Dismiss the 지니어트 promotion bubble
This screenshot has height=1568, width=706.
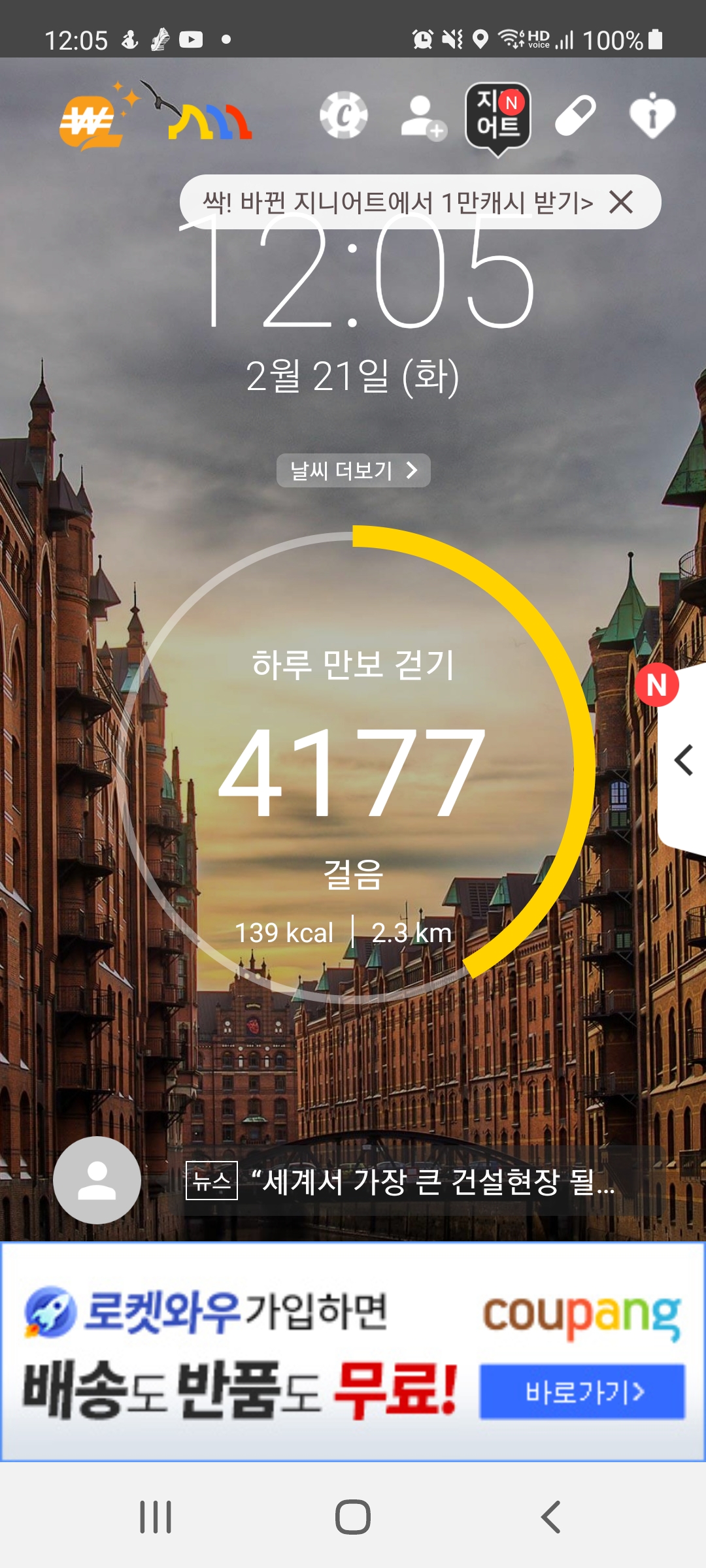(x=621, y=202)
